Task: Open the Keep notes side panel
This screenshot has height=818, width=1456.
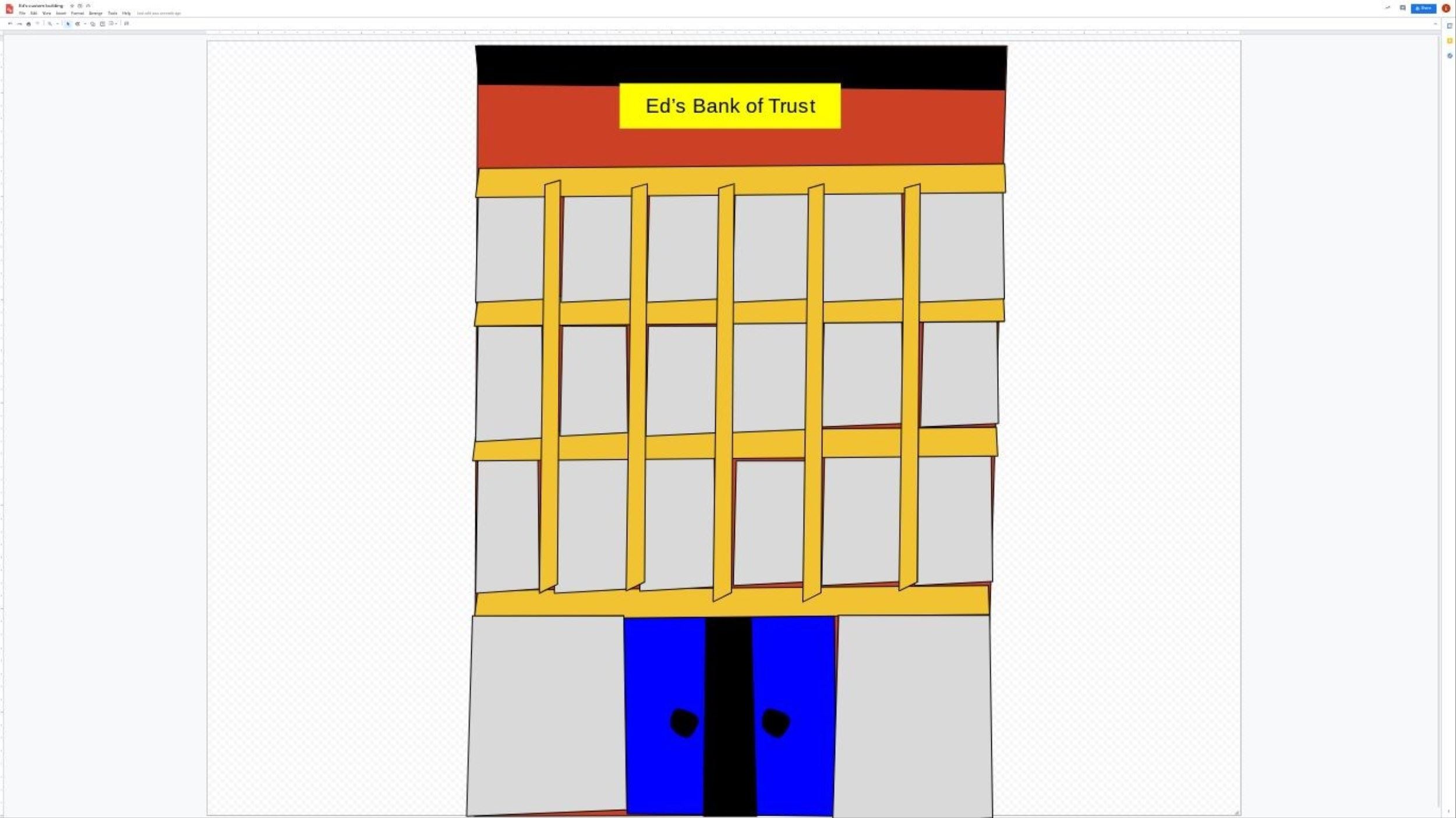Action: (1450, 41)
